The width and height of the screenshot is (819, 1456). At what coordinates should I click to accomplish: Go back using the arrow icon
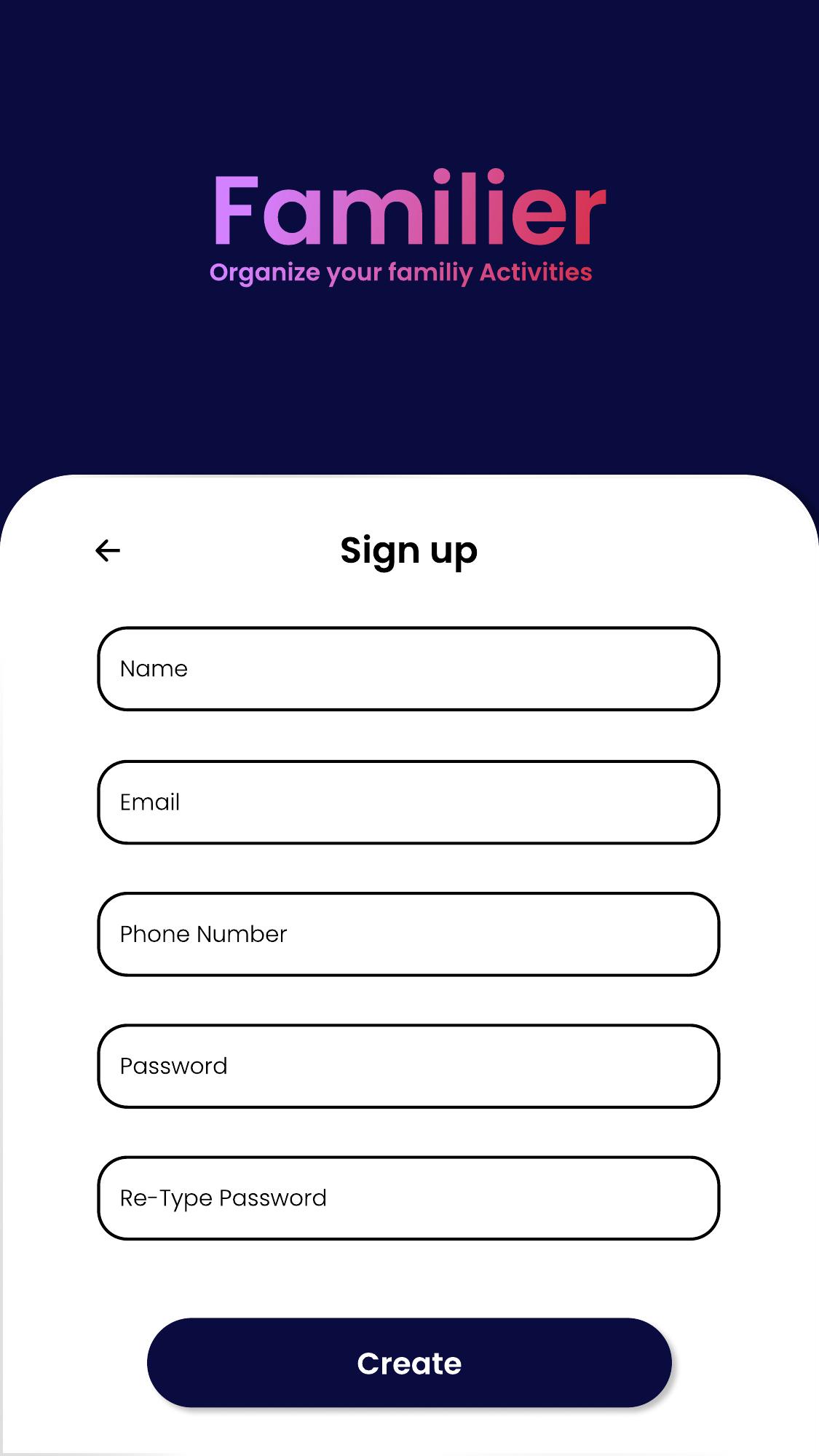[108, 550]
